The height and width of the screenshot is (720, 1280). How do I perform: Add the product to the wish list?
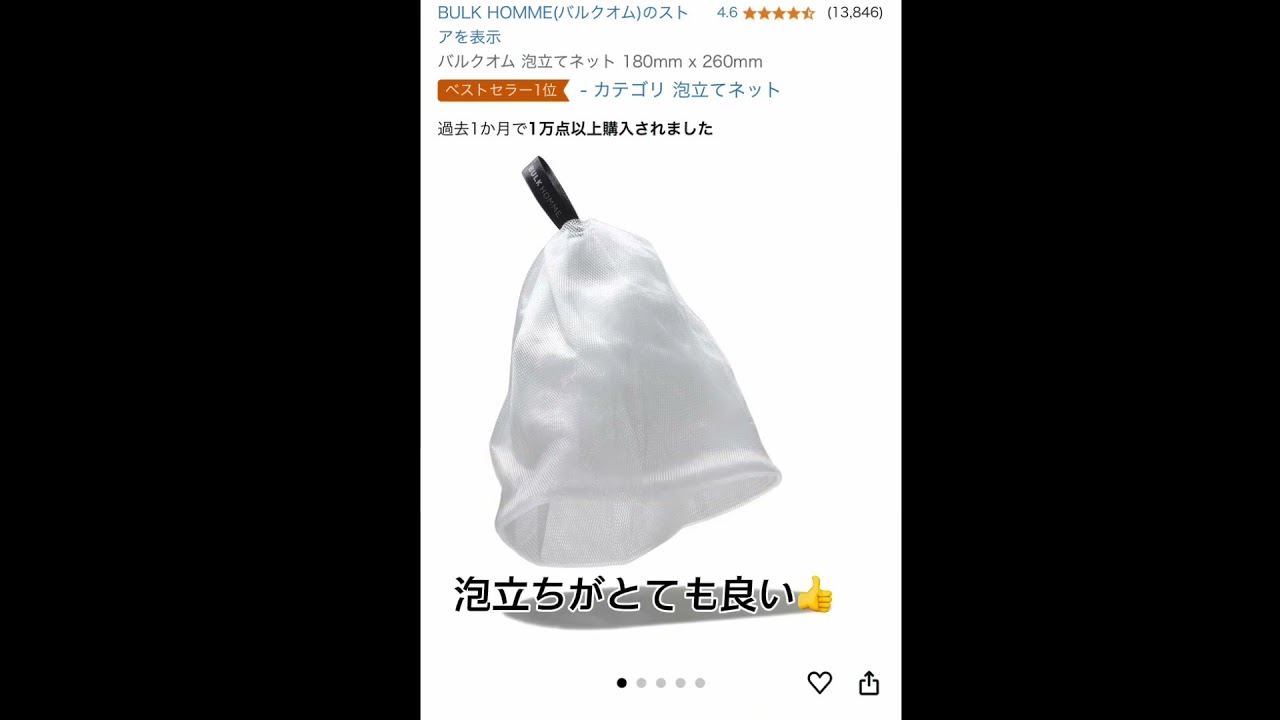coord(819,683)
